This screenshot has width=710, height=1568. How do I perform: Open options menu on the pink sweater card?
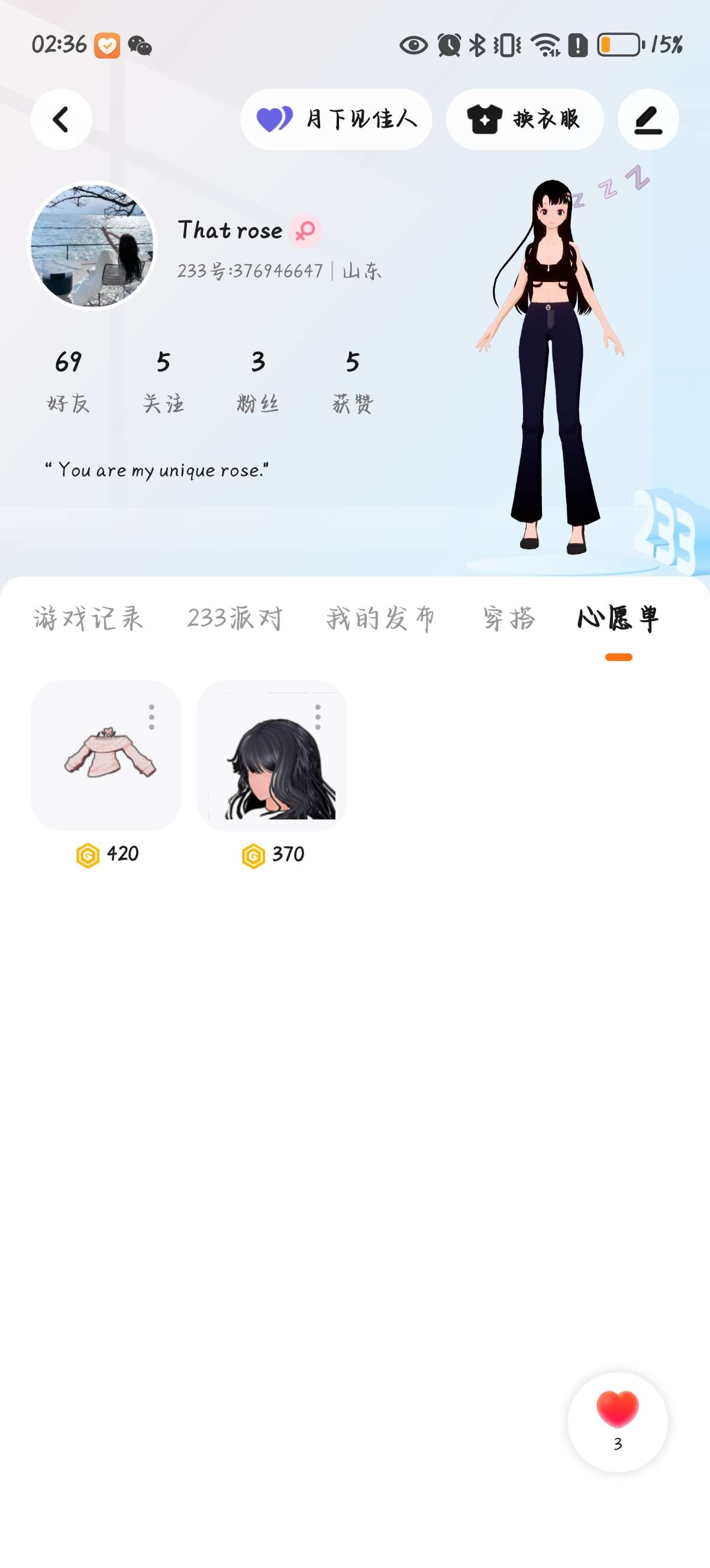[x=151, y=717]
